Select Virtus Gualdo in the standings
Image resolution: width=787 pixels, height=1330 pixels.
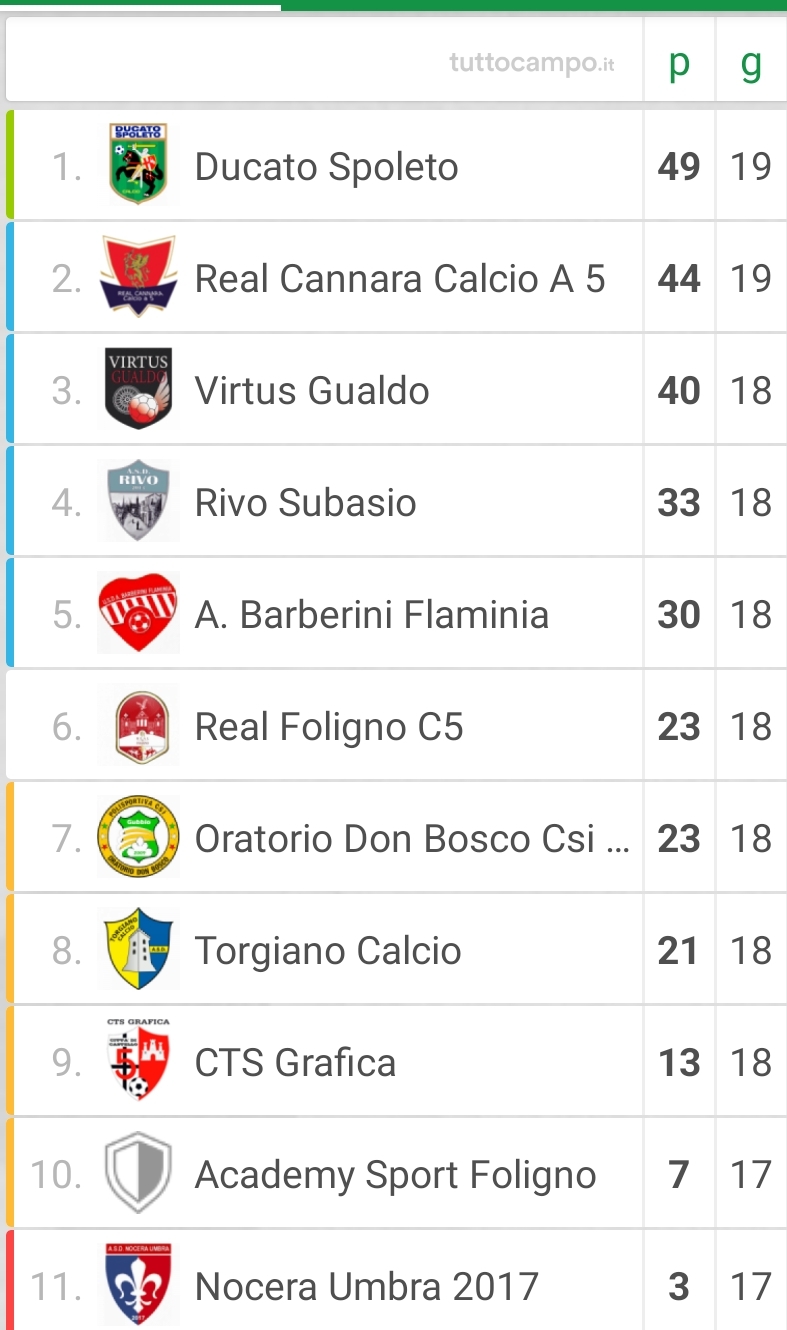click(396, 389)
